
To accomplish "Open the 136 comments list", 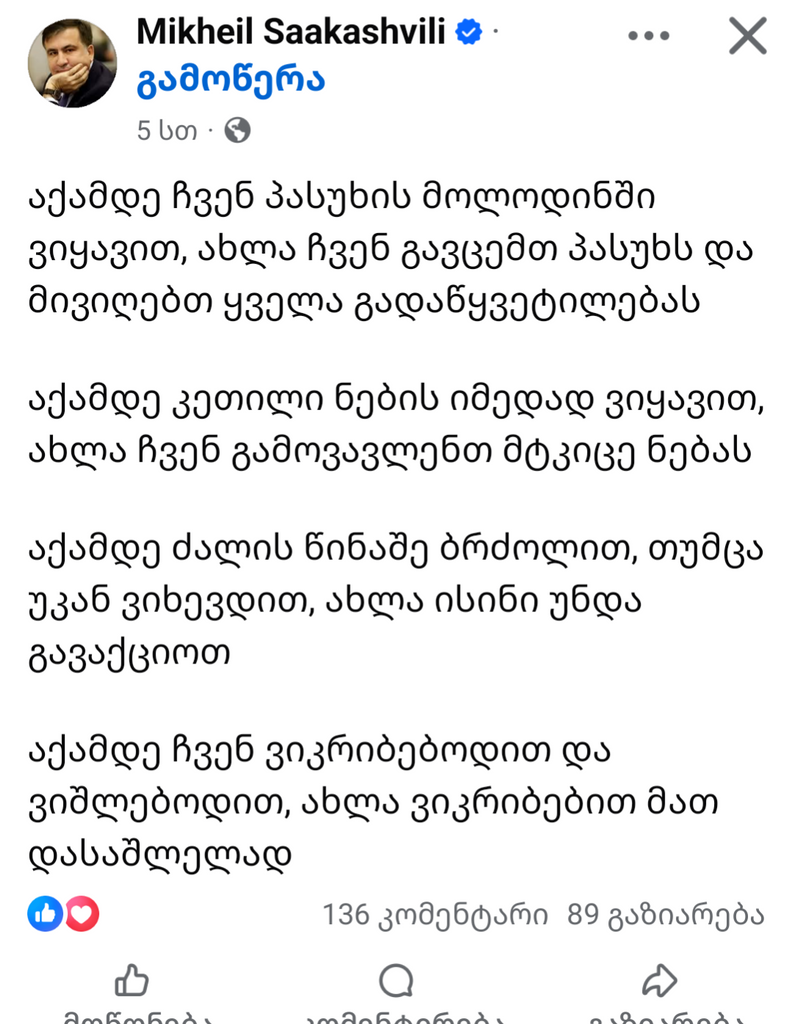I will [x=435, y=914].
